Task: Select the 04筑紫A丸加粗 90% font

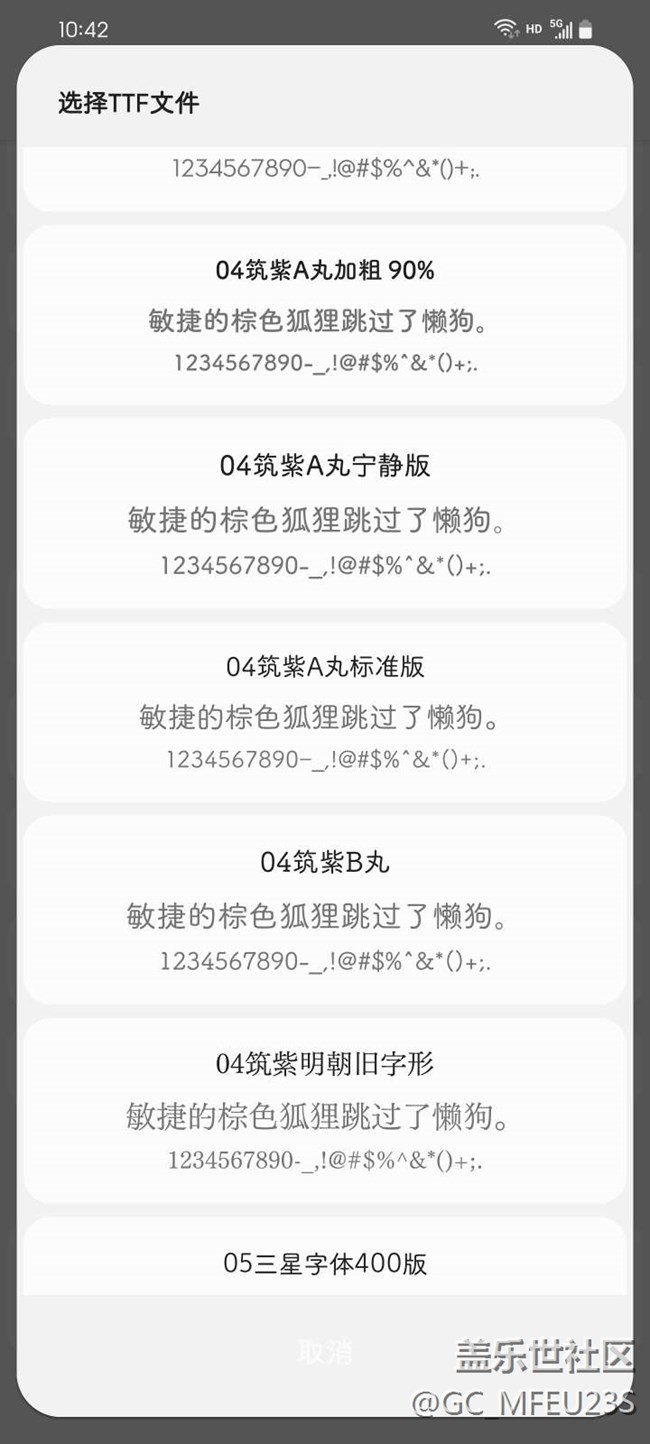Action: pos(325,314)
